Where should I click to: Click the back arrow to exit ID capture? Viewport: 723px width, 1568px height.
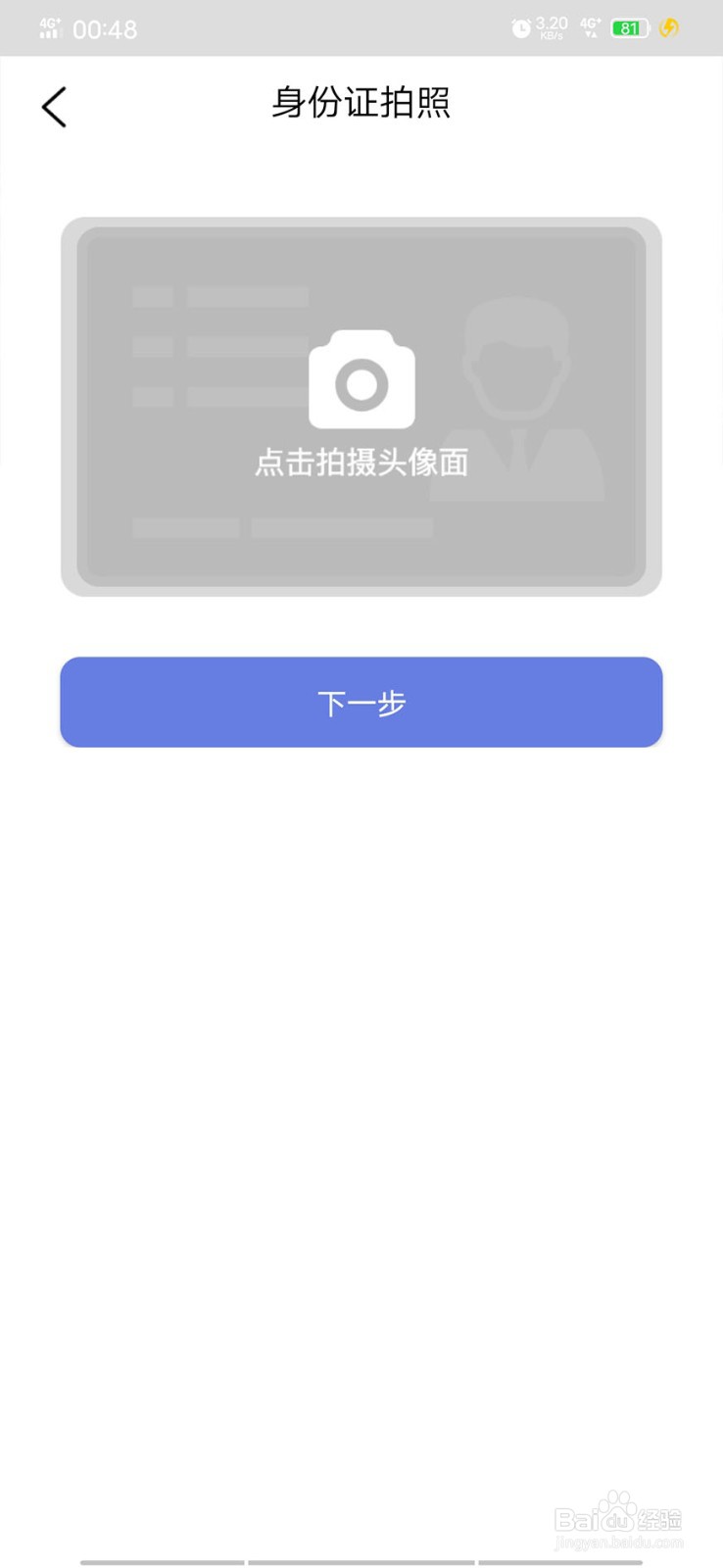(54, 106)
